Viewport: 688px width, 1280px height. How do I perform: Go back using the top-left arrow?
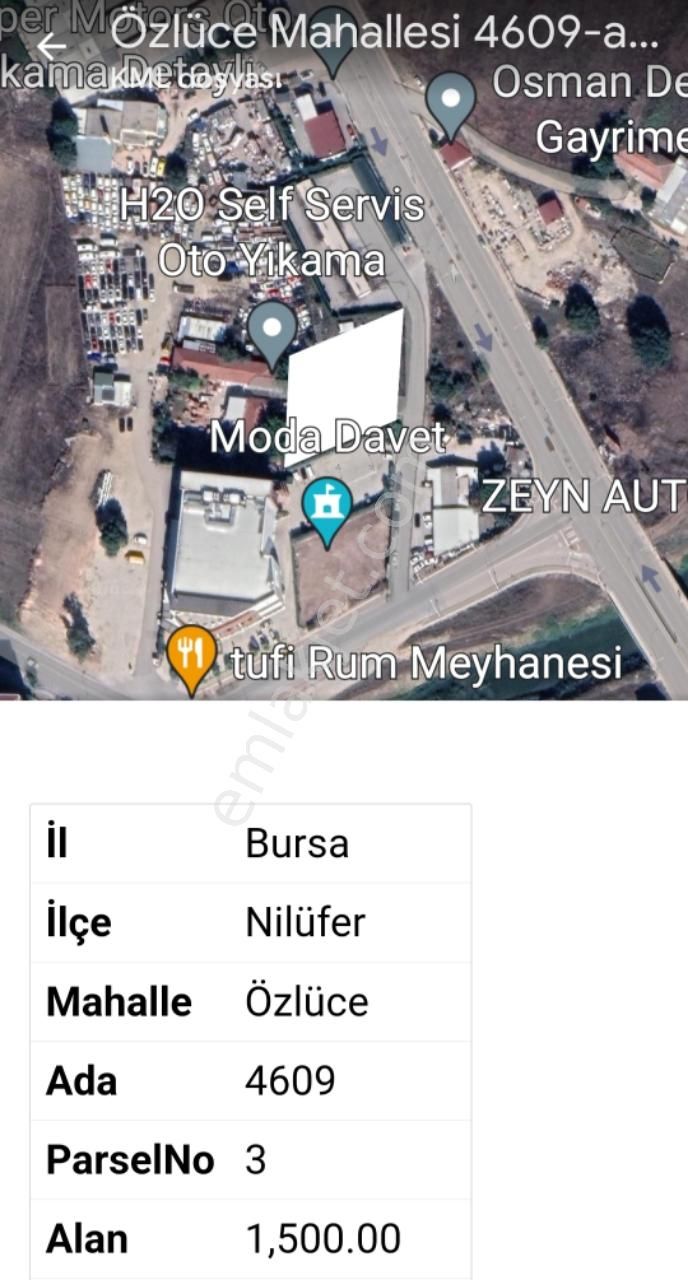(x=50, y=46)
